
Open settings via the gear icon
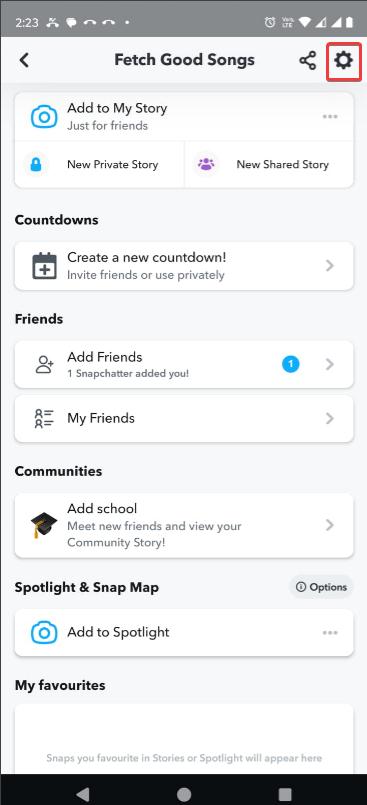(344, 61)
